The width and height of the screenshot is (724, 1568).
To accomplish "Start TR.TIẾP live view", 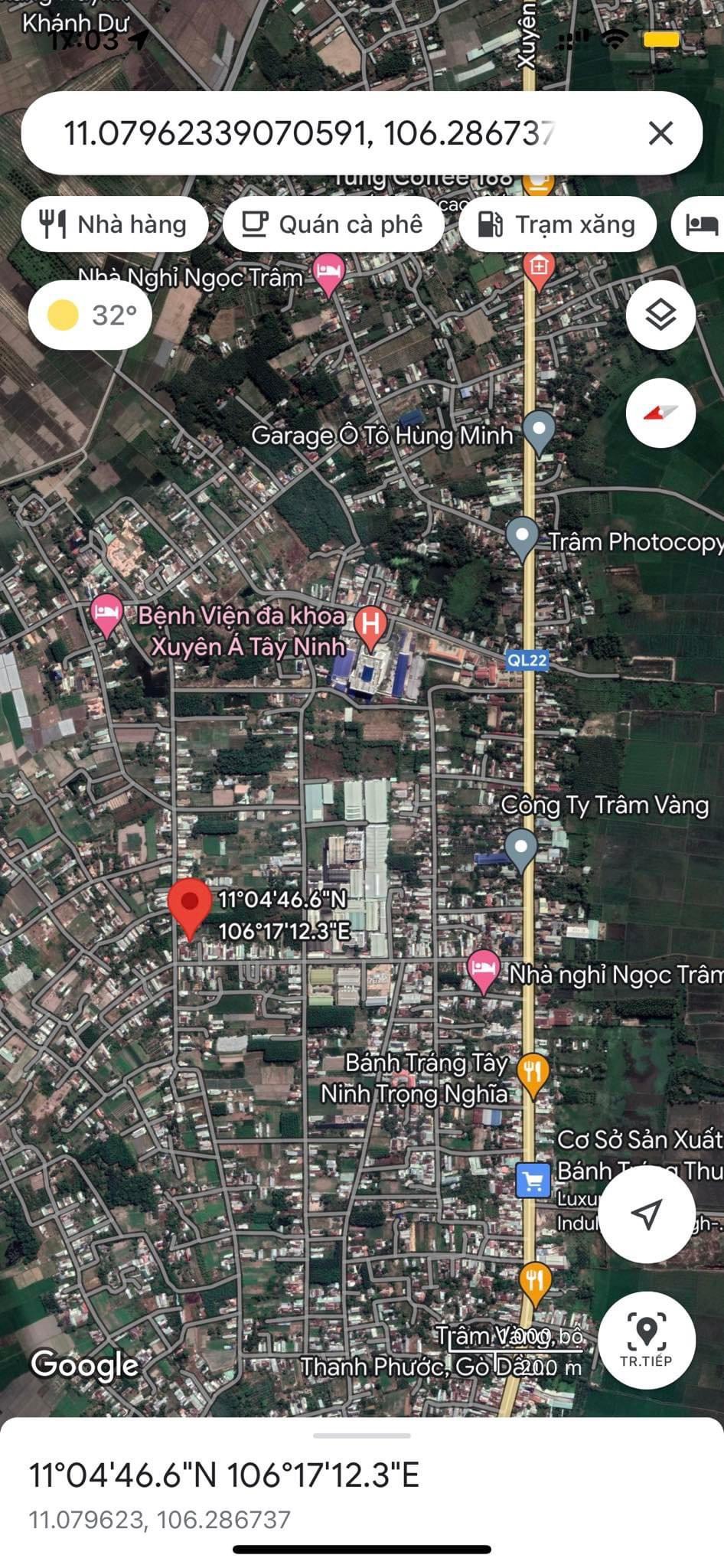I will coord(647,1339).
